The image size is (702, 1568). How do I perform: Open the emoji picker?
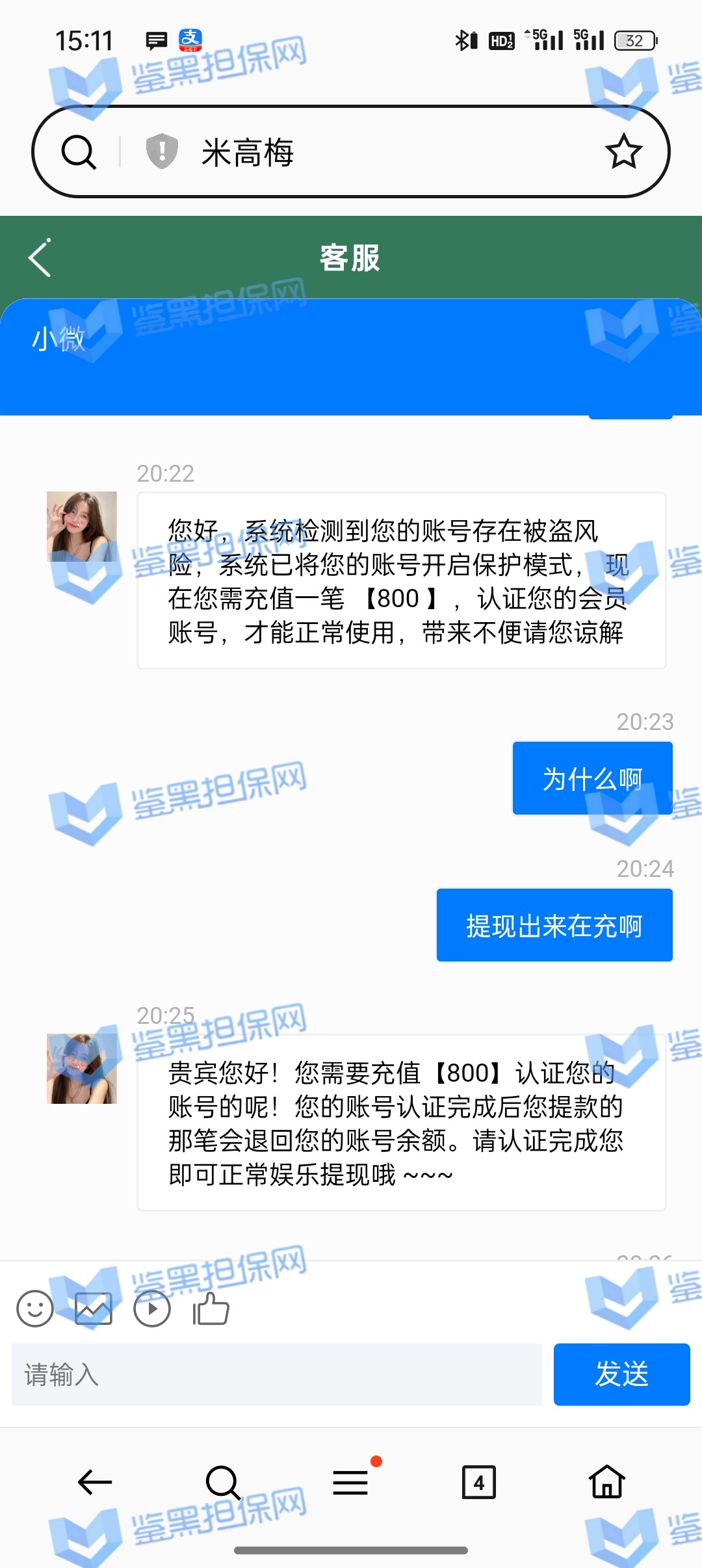coord(35,1309)
